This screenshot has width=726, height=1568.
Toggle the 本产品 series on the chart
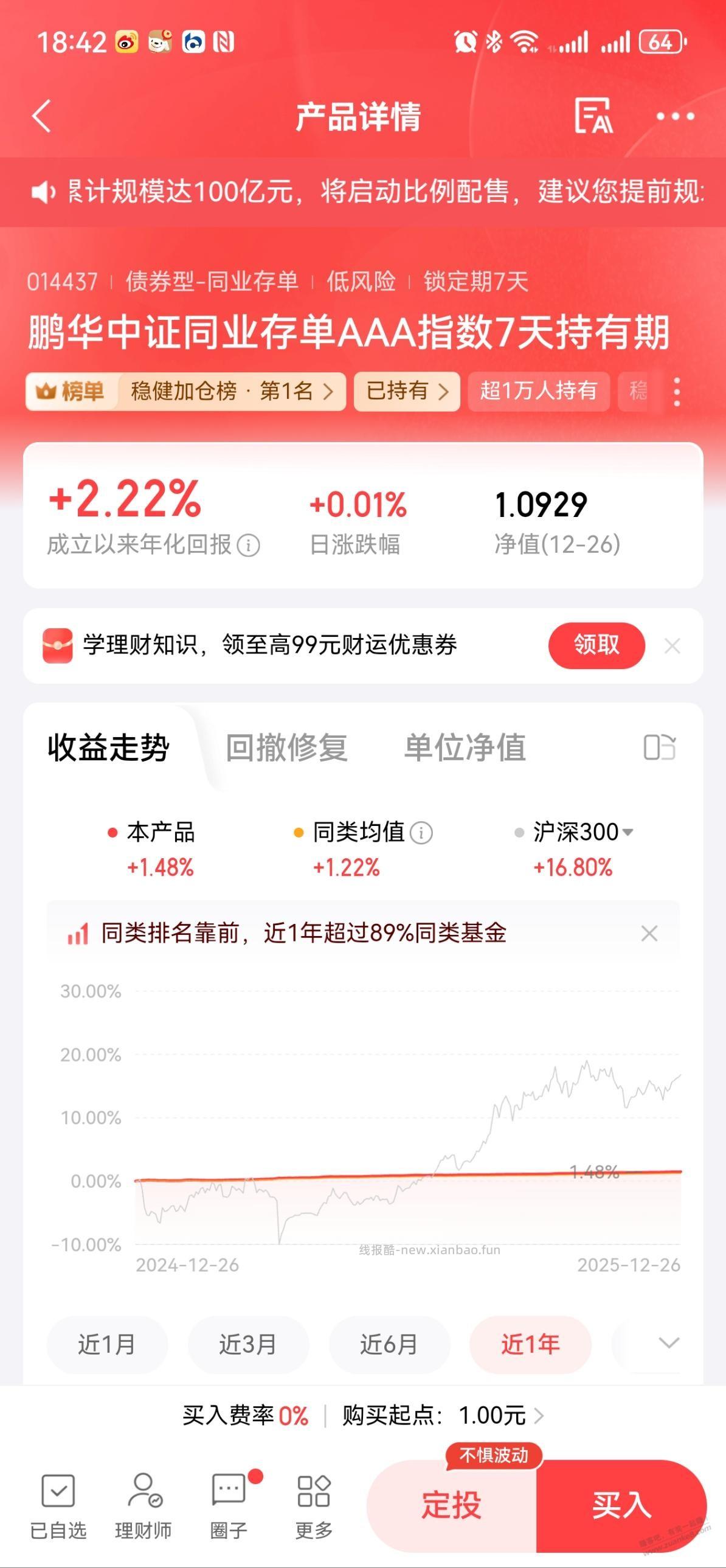160,834
